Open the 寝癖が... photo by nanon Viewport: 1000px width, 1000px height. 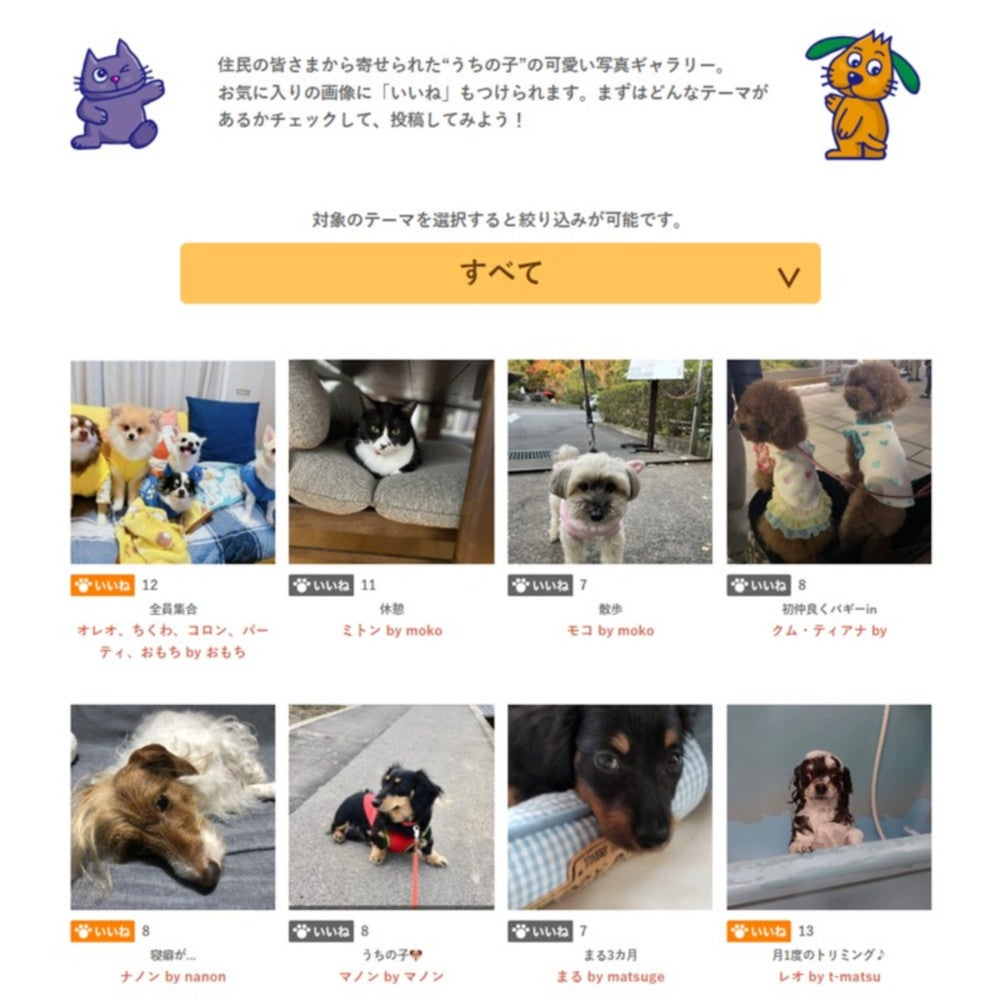172,807
